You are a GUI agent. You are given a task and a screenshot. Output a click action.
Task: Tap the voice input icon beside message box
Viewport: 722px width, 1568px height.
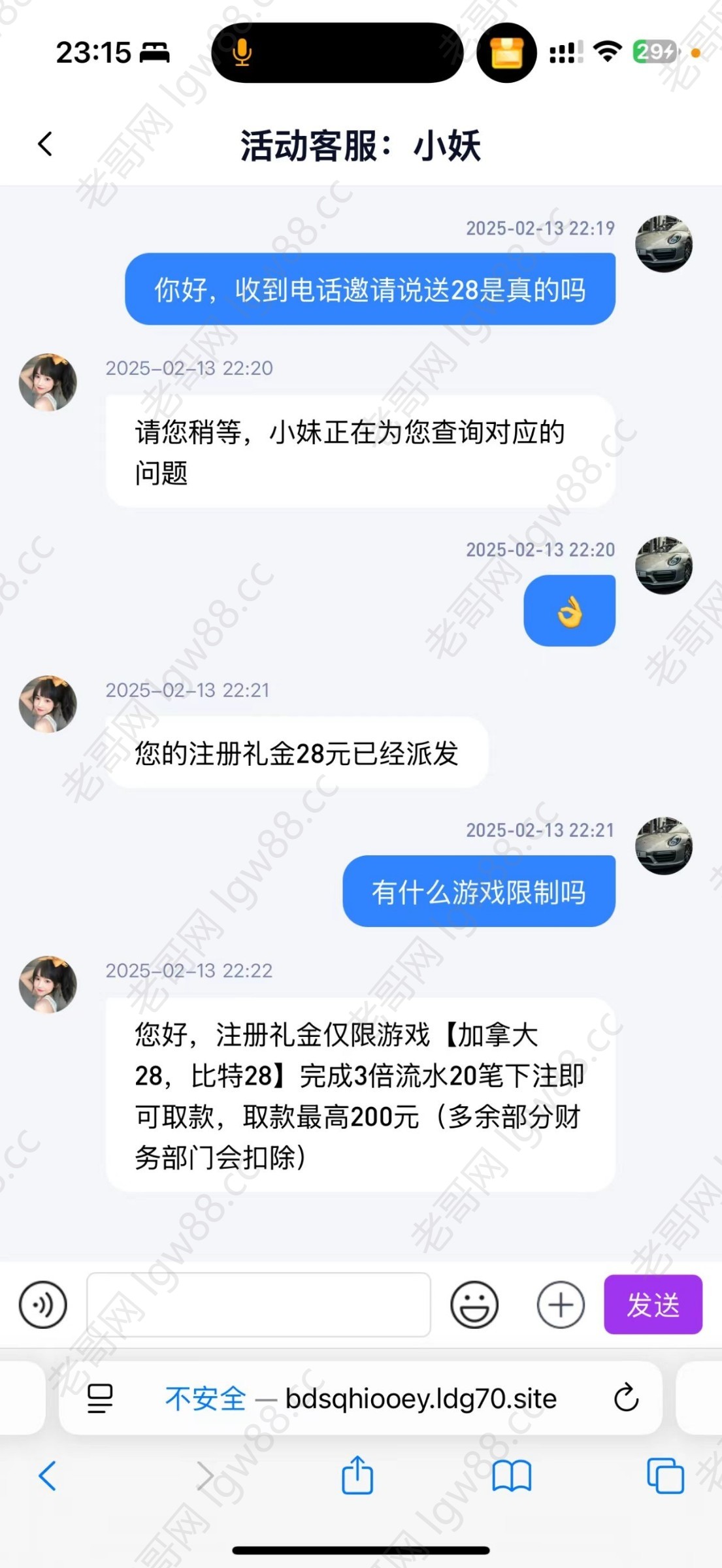point(43,1305)
